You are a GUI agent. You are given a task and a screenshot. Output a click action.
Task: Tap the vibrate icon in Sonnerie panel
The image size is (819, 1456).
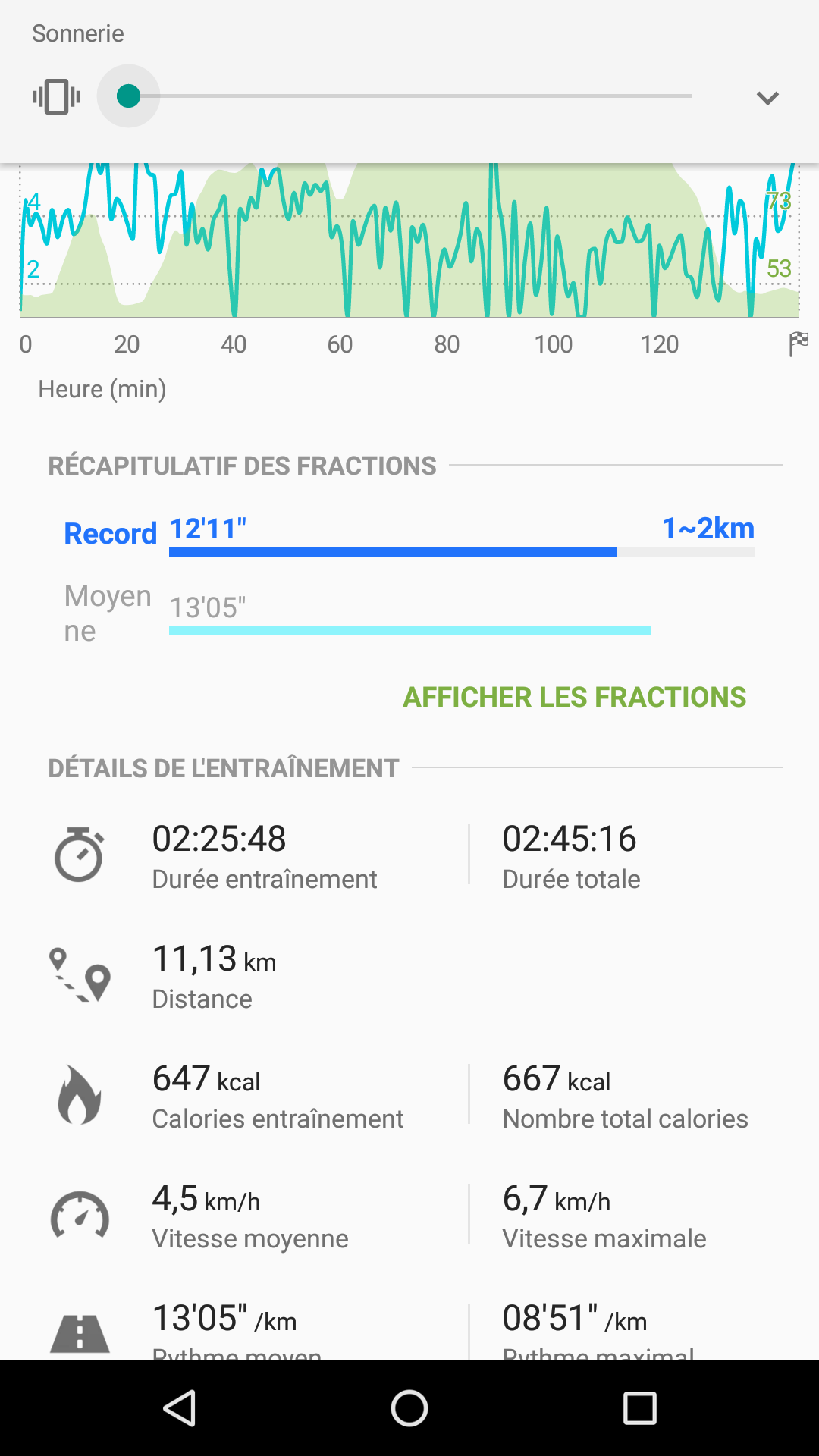coord(56,96)
